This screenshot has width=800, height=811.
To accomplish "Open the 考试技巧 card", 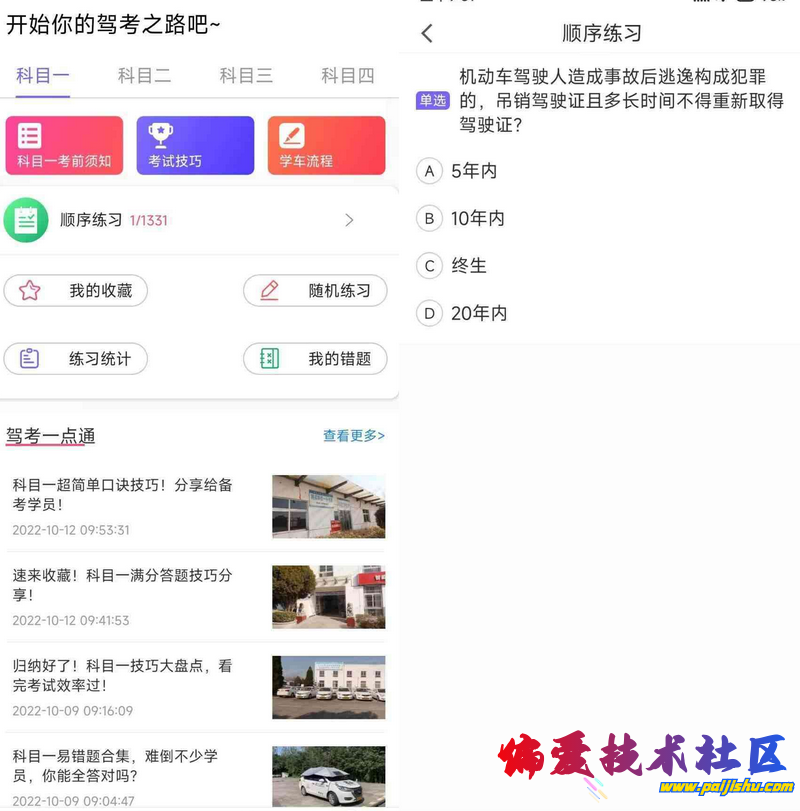I will (195, 146).
